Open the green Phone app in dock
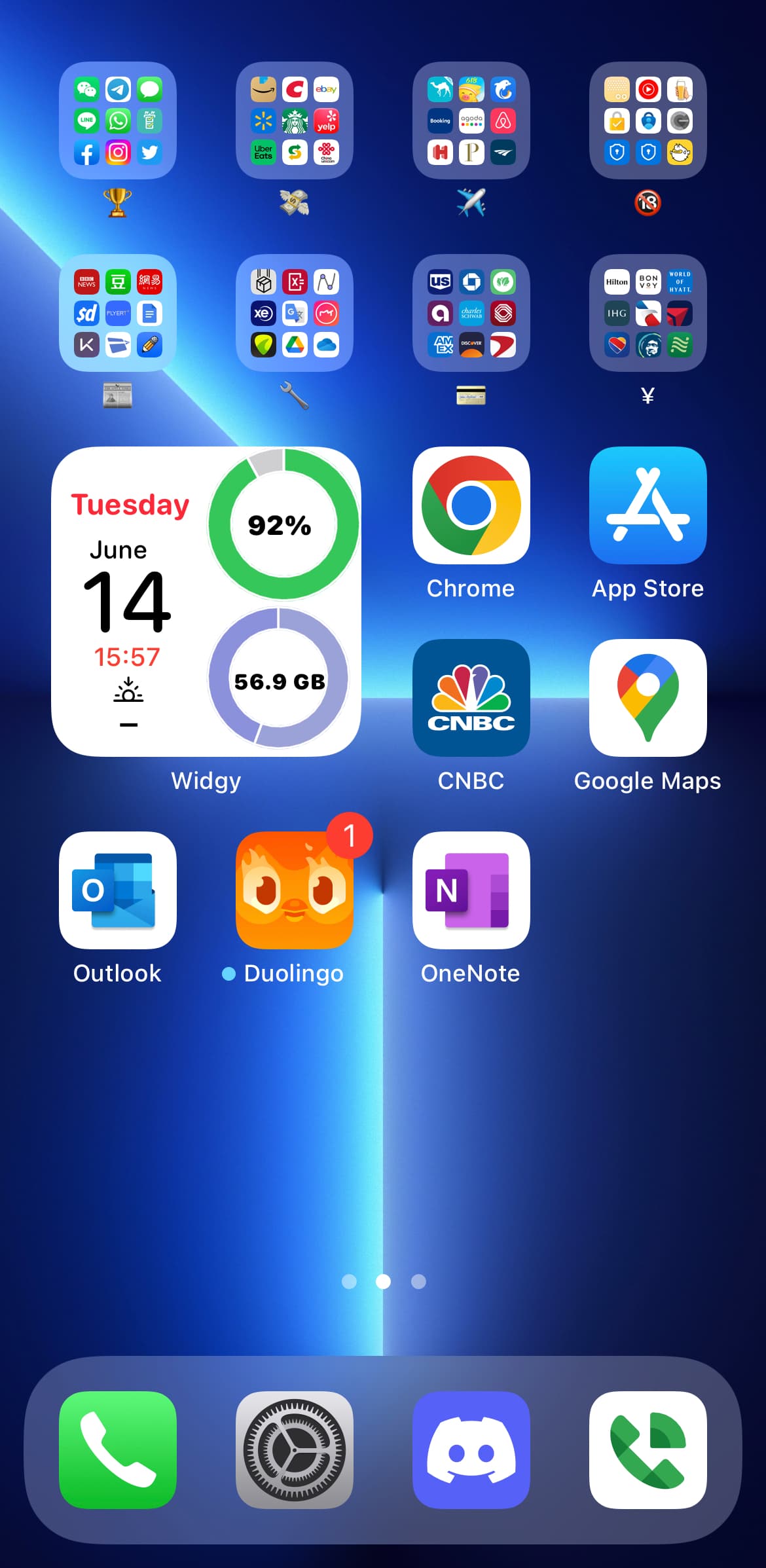 pos(118,1449)
